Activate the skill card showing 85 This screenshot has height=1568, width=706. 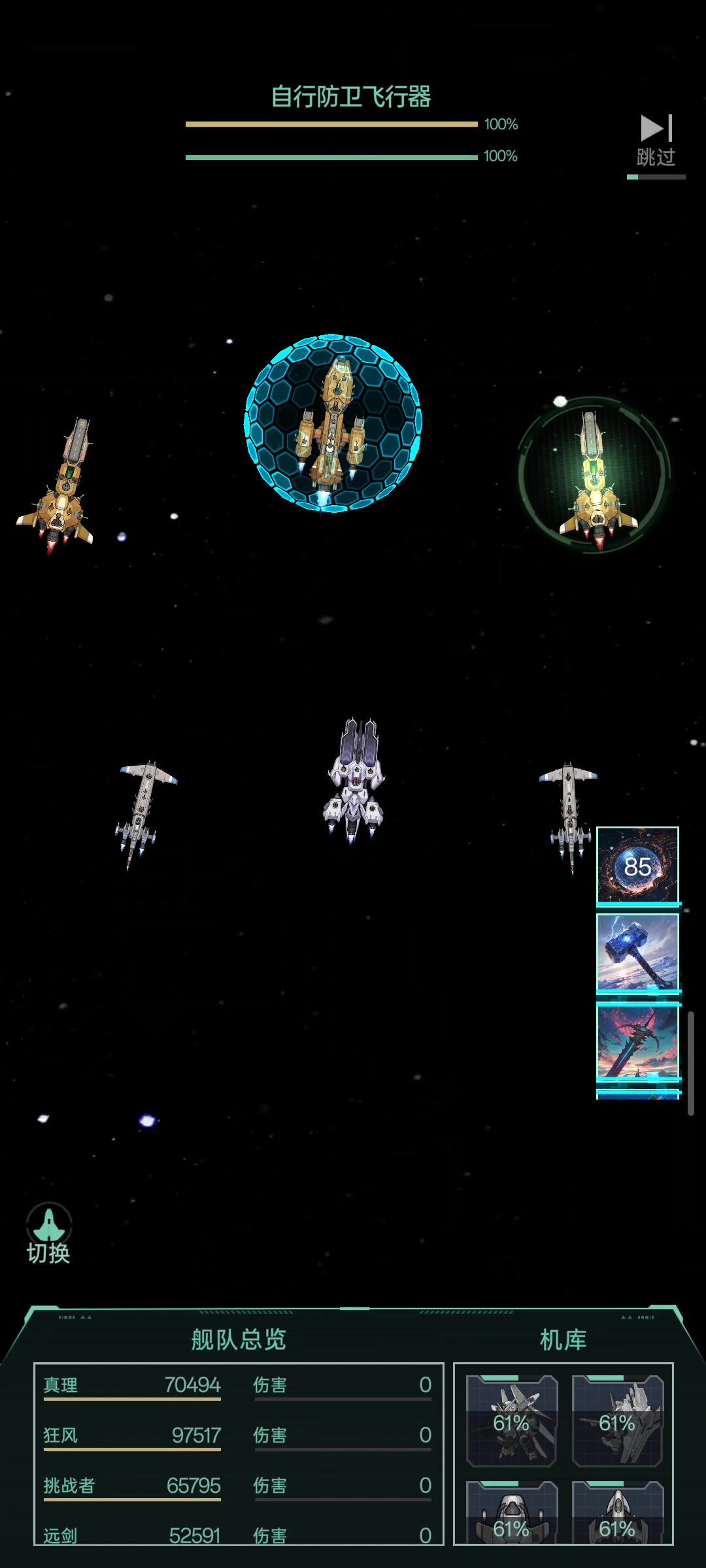637,865
